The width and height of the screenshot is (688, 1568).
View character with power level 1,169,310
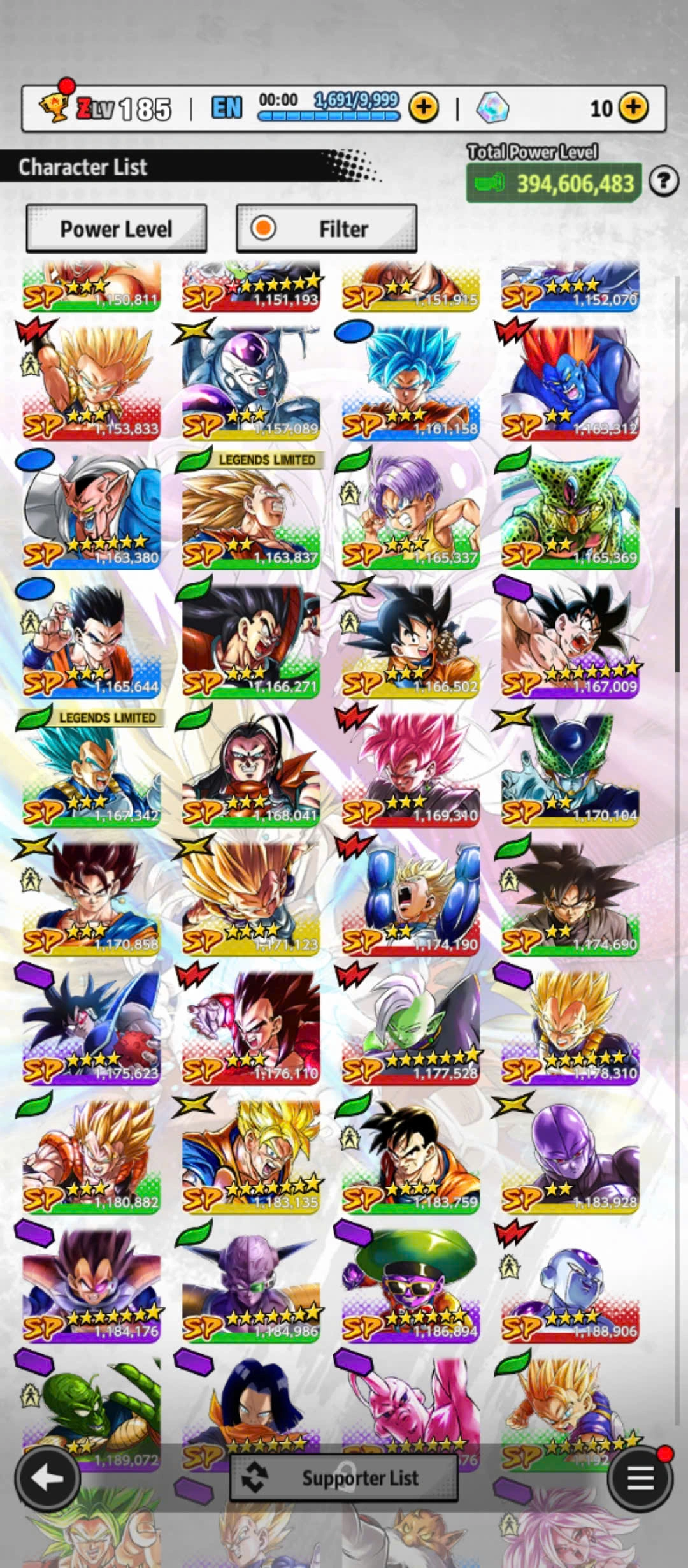(410, 768)
